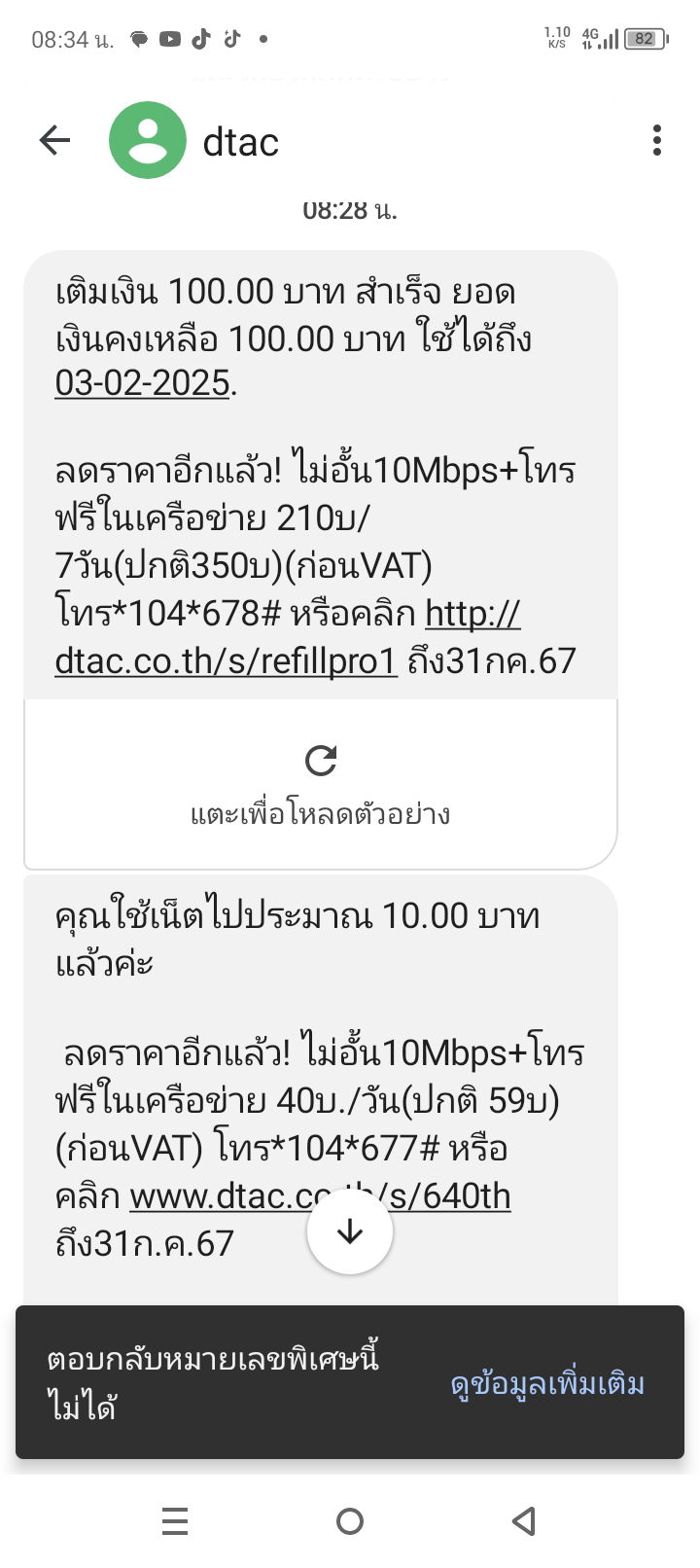Tap the 03-02-2025 date link
Viewport: 700px width, 1568px height.
142,383
